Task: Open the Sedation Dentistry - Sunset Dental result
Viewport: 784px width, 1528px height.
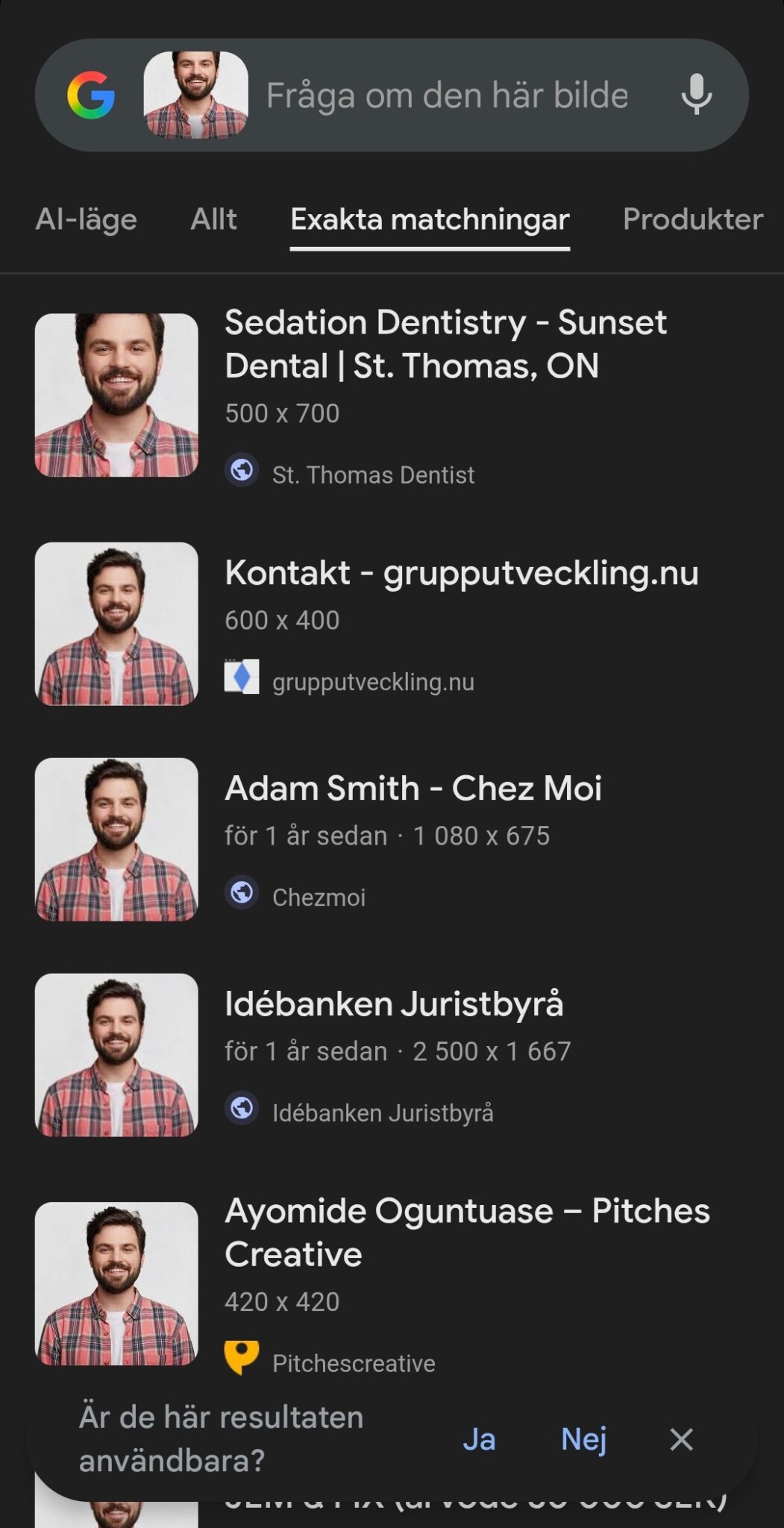Action: coord(445,344)
